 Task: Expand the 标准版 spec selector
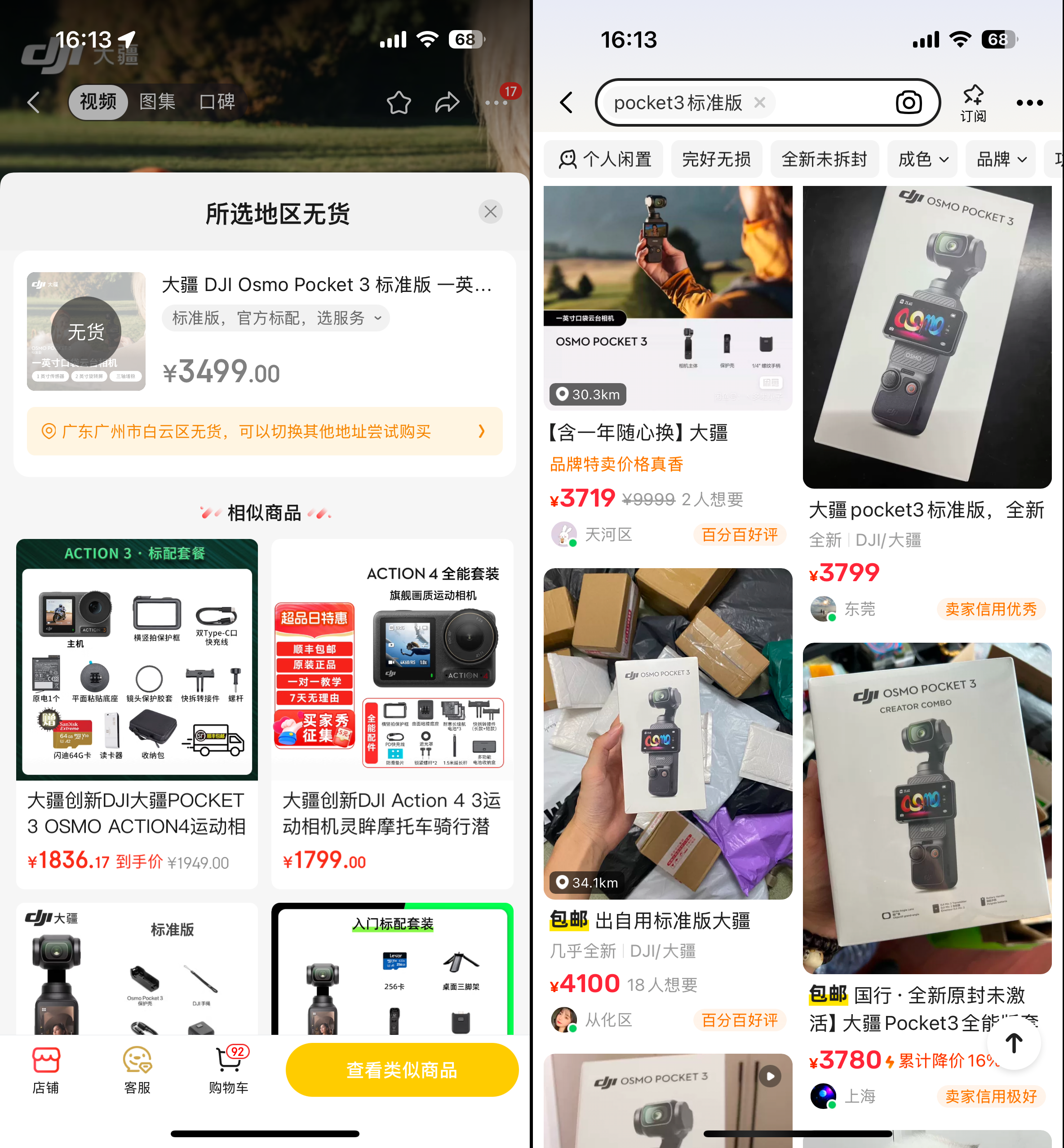click(275, 318)
